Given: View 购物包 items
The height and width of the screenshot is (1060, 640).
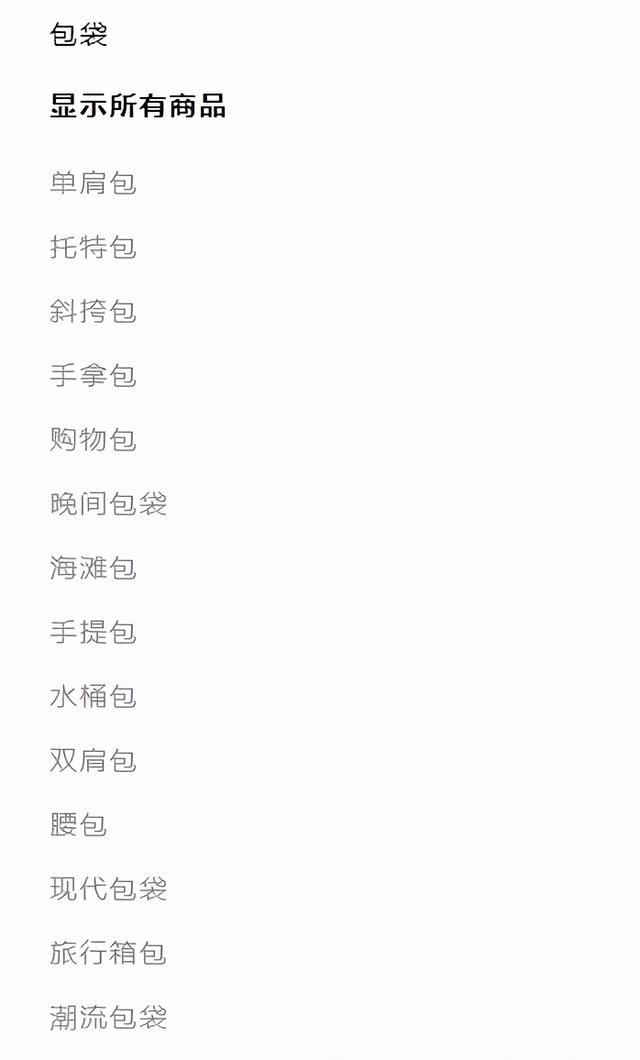Looking at the screenshot, I should coord(93,440).
